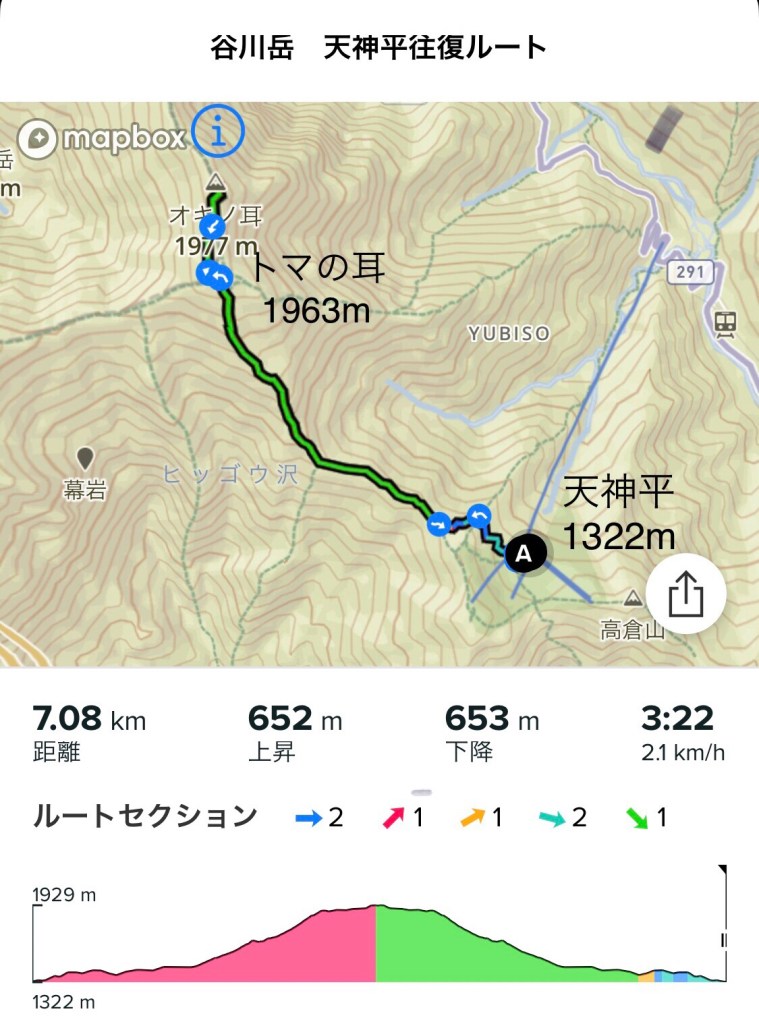Select the start point marker A

pyautogui.click(x=526, y=552)
